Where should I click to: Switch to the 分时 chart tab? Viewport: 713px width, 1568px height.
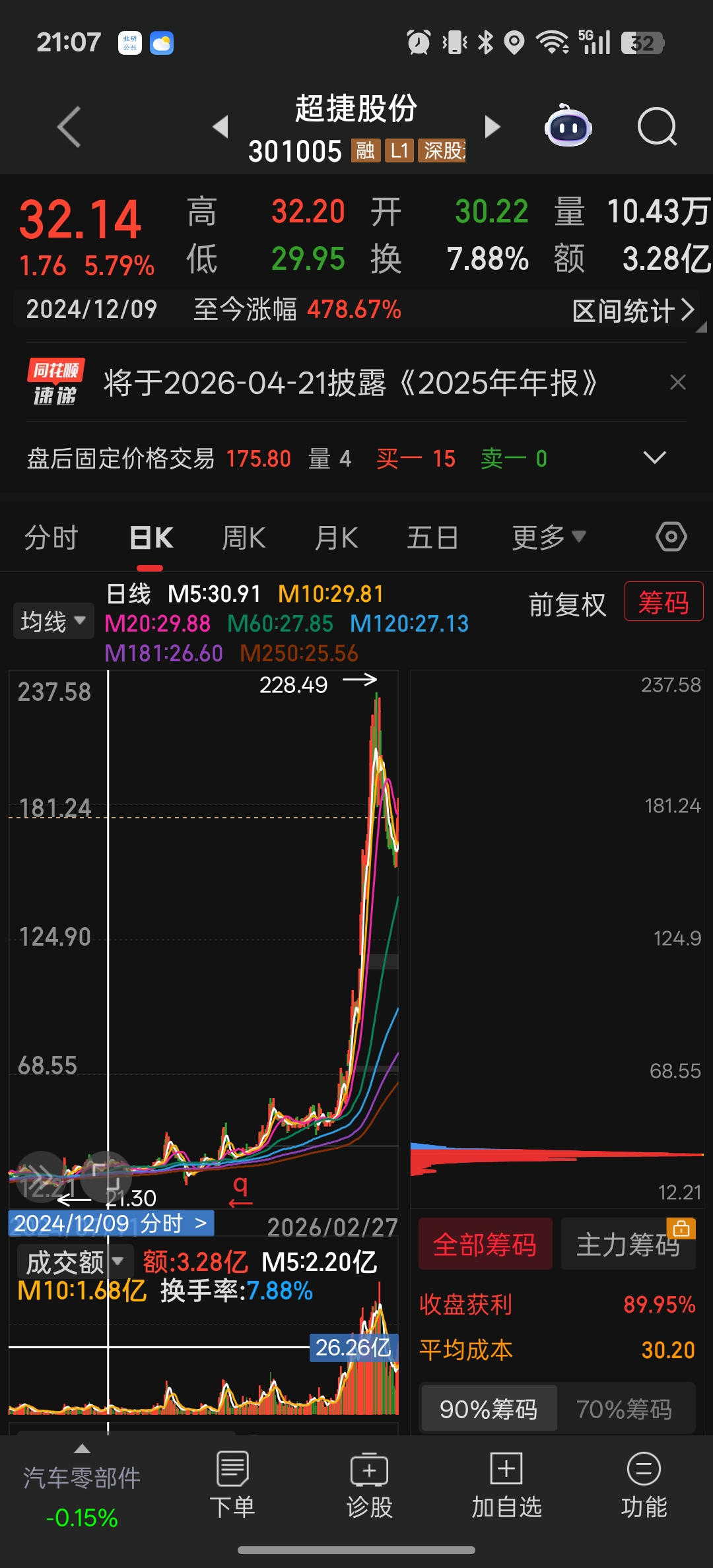(51, 538)
